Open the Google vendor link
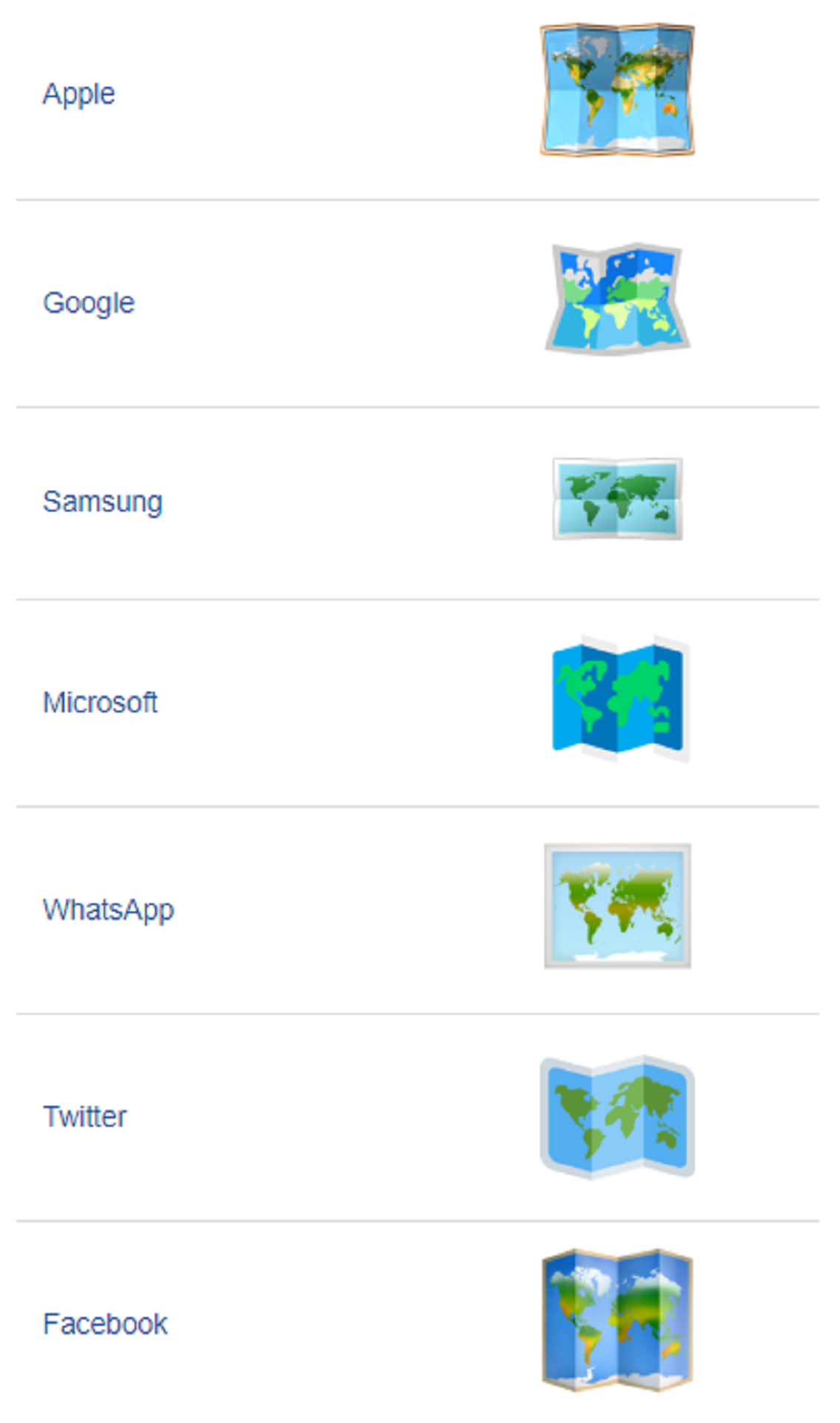The height and width of the screenshot is (1423, 840). tap(89, 303)
